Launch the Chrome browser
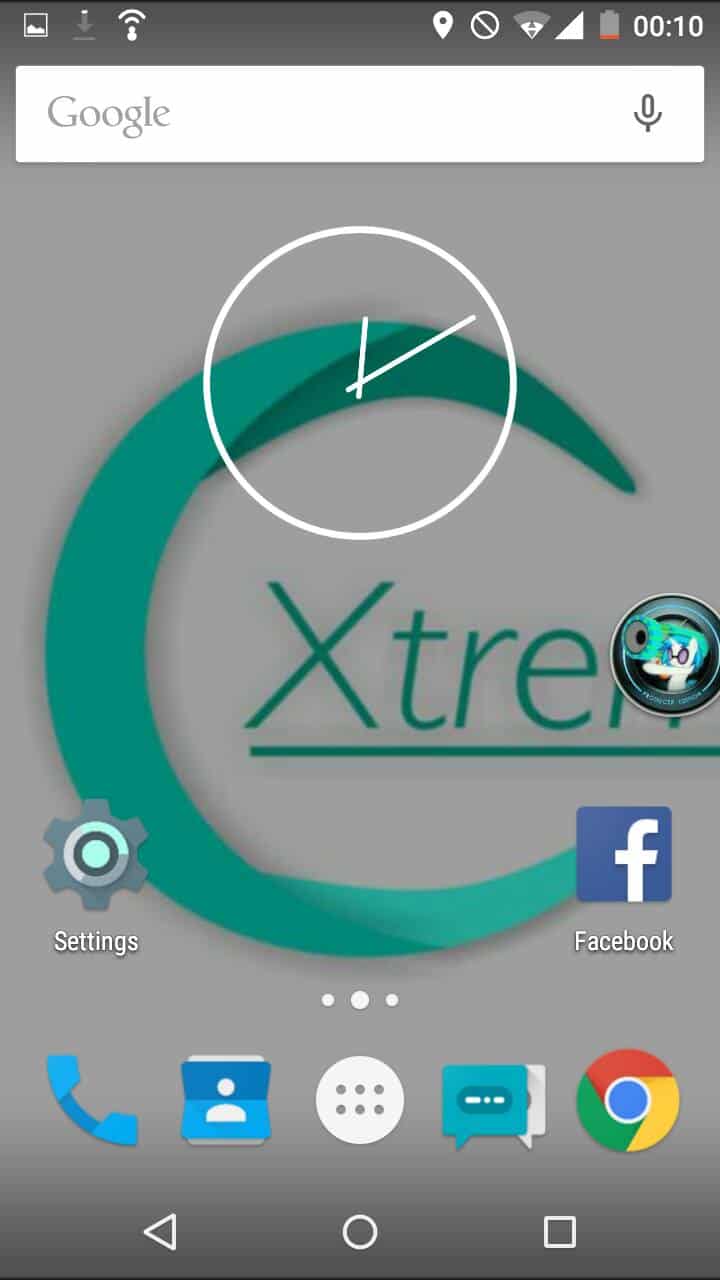The image size is (720, 1280). (628, 1100)
